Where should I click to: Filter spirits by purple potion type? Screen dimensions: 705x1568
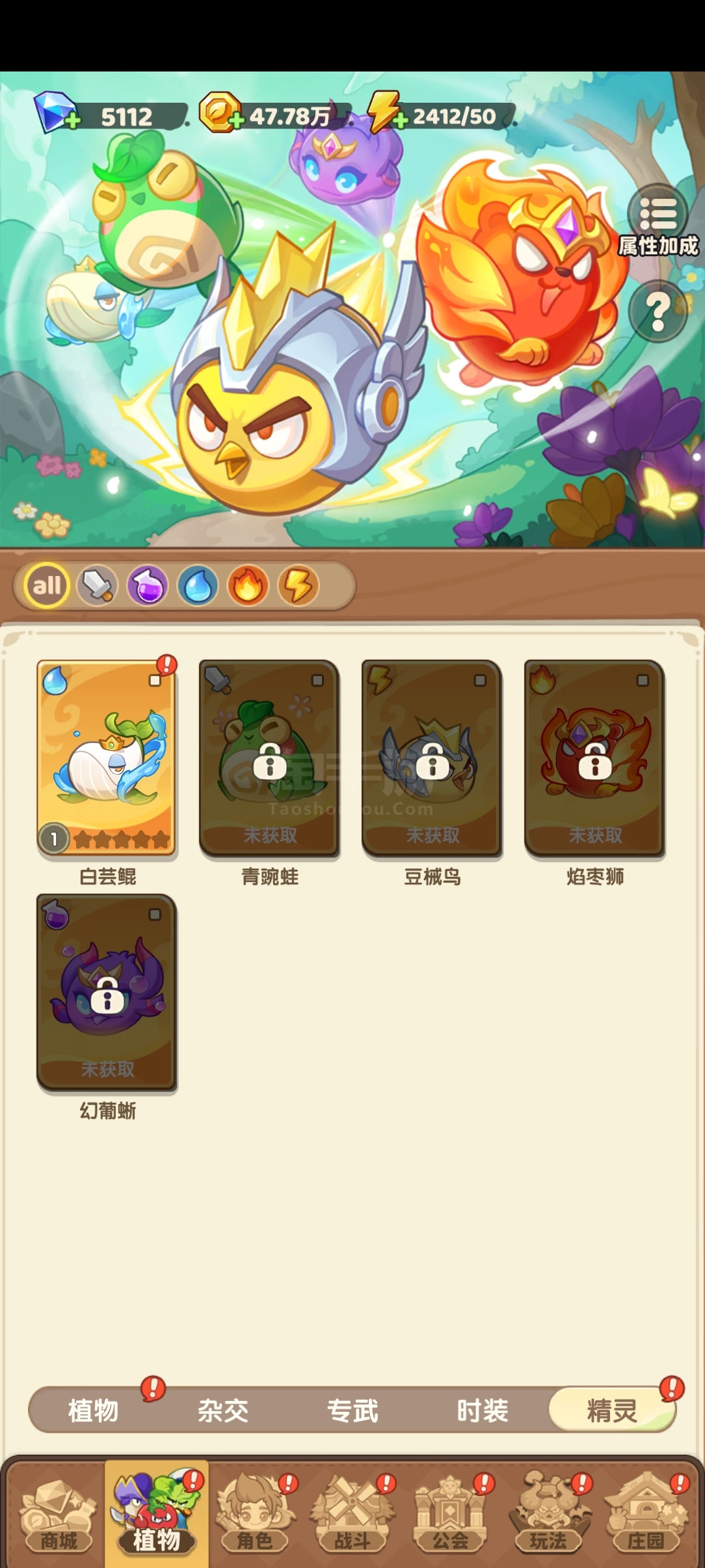[148, 586]
